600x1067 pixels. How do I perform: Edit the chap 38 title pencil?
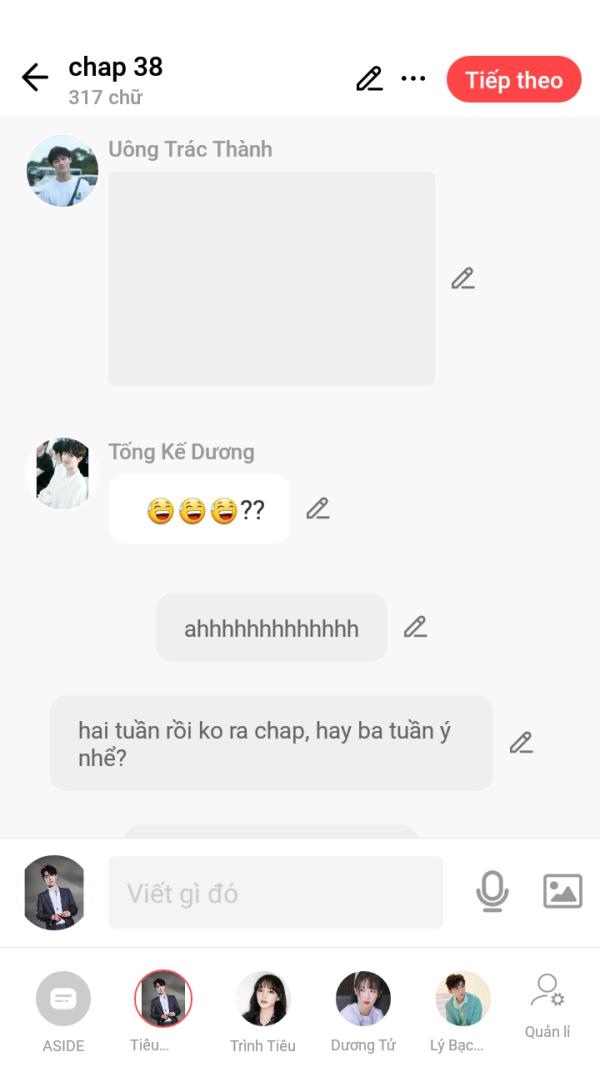[x=369, y=79]
